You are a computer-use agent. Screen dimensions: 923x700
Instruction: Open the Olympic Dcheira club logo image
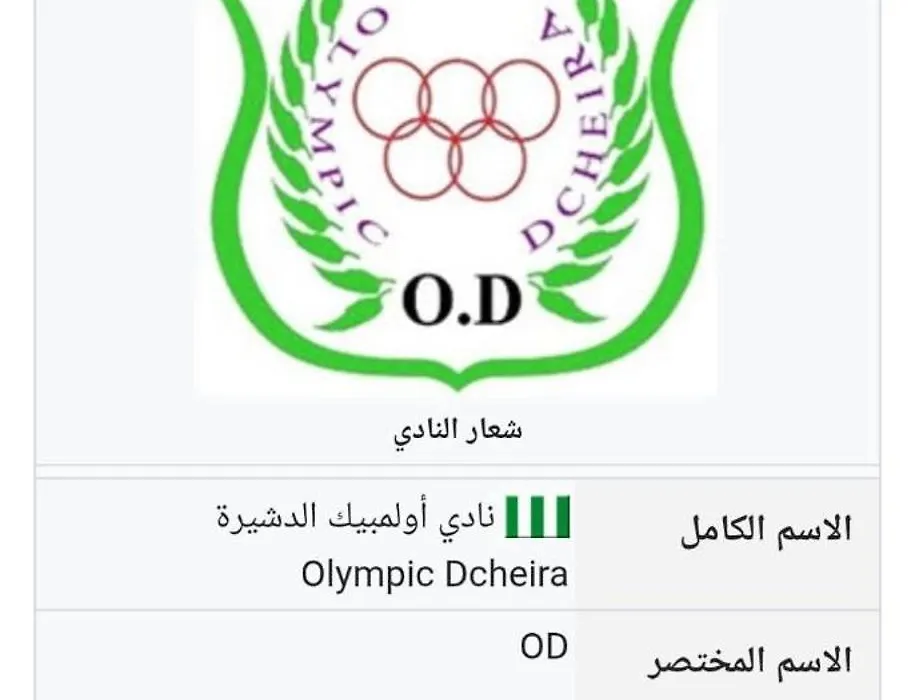tap(456, 190)
